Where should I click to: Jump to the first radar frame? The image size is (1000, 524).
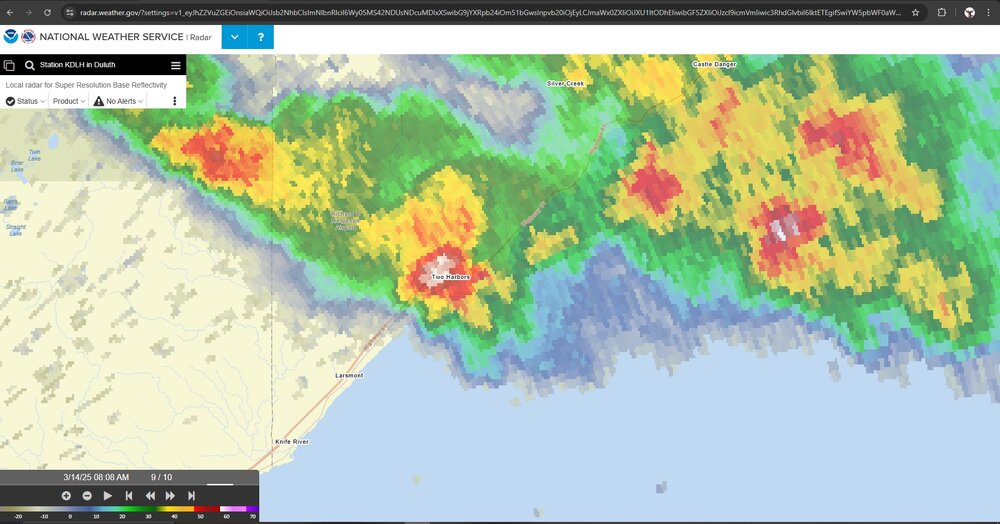129,496
